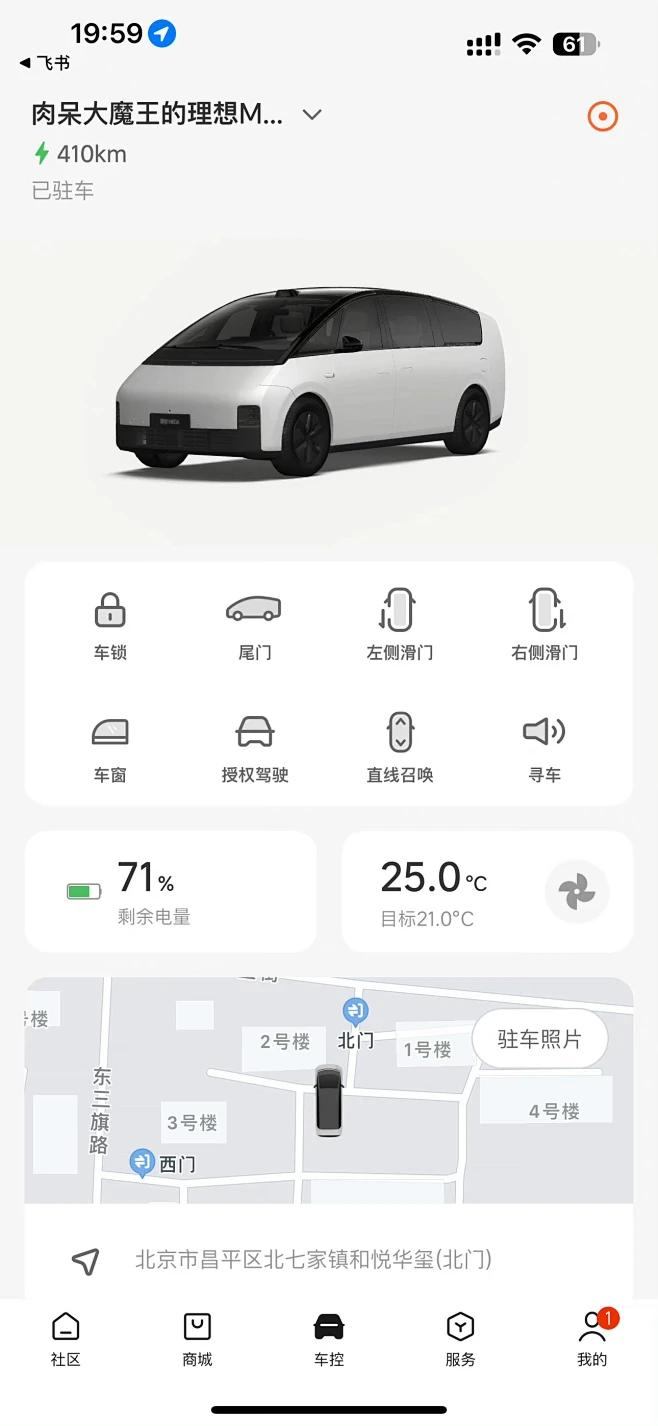The image size is (658, 1426).
Task: Switch to the 商城 mall tab
Action: [197, 1339]
